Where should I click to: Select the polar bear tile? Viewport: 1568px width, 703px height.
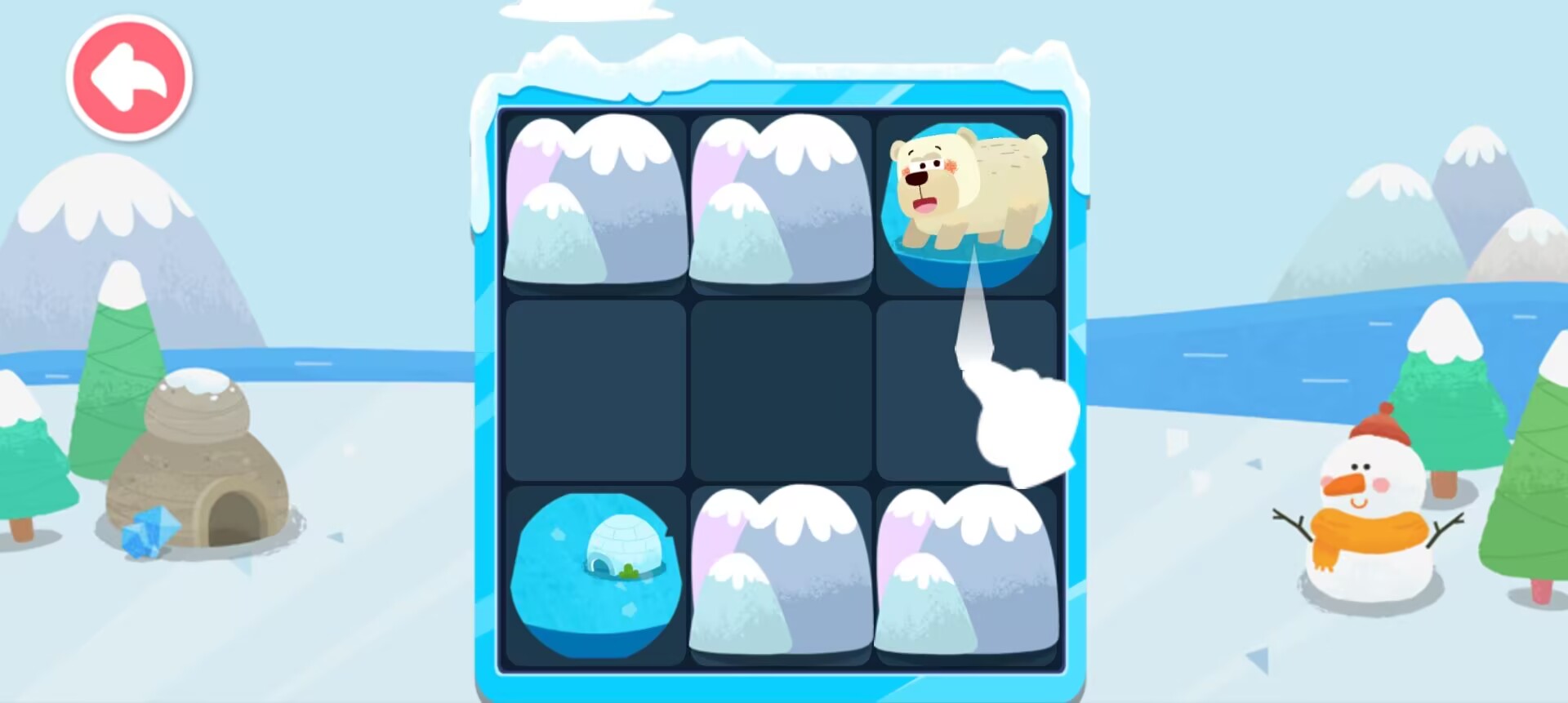coord(966,202)
